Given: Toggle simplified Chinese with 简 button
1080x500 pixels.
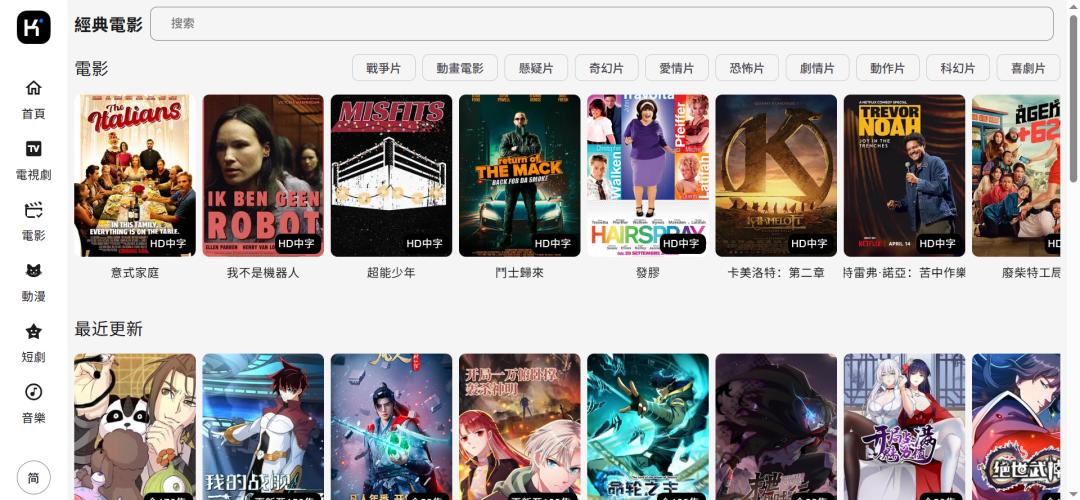Looking at the screenshot, I should [x=33, y=478].
